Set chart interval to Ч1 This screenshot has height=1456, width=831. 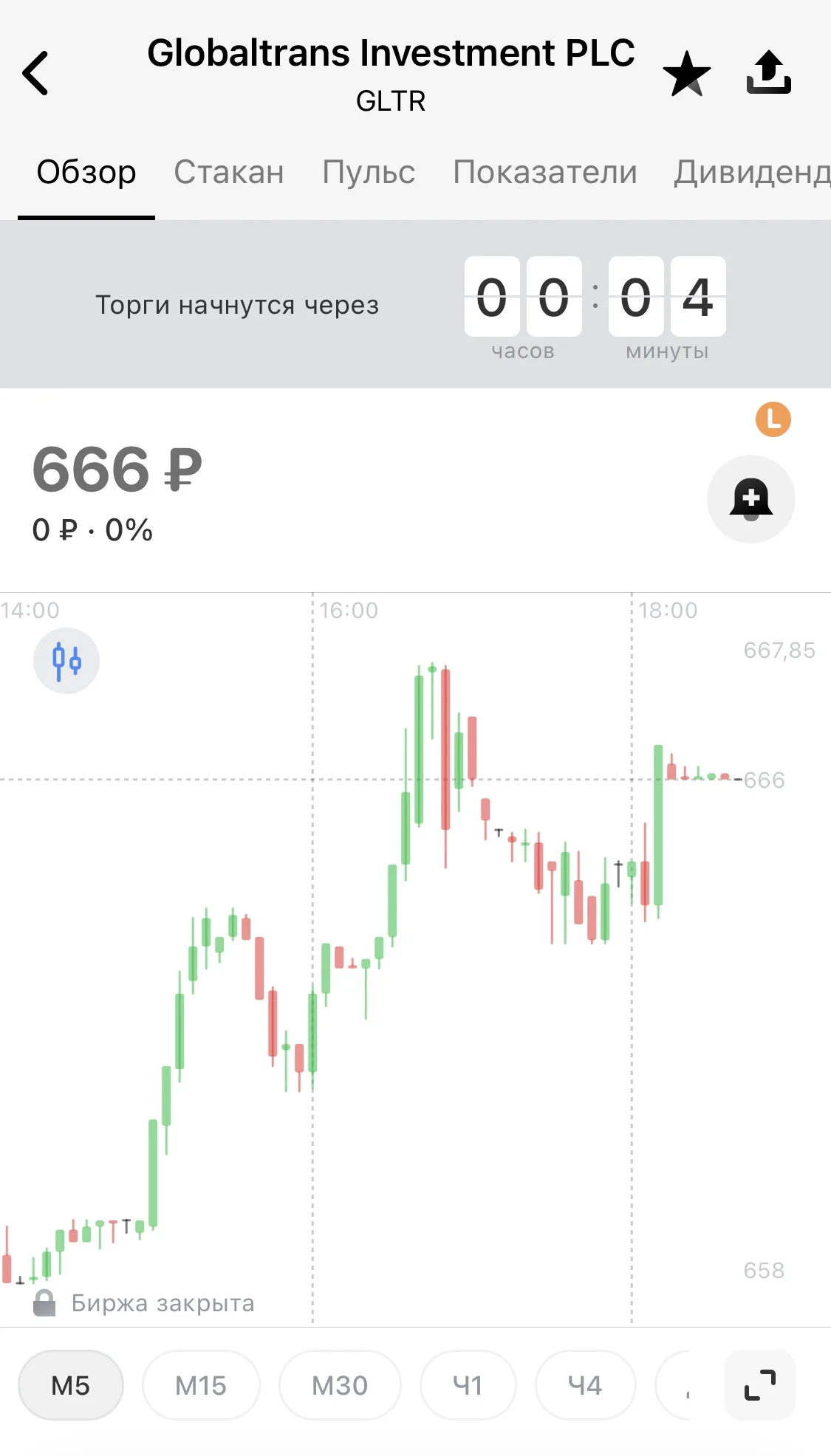coord(468,1385)
